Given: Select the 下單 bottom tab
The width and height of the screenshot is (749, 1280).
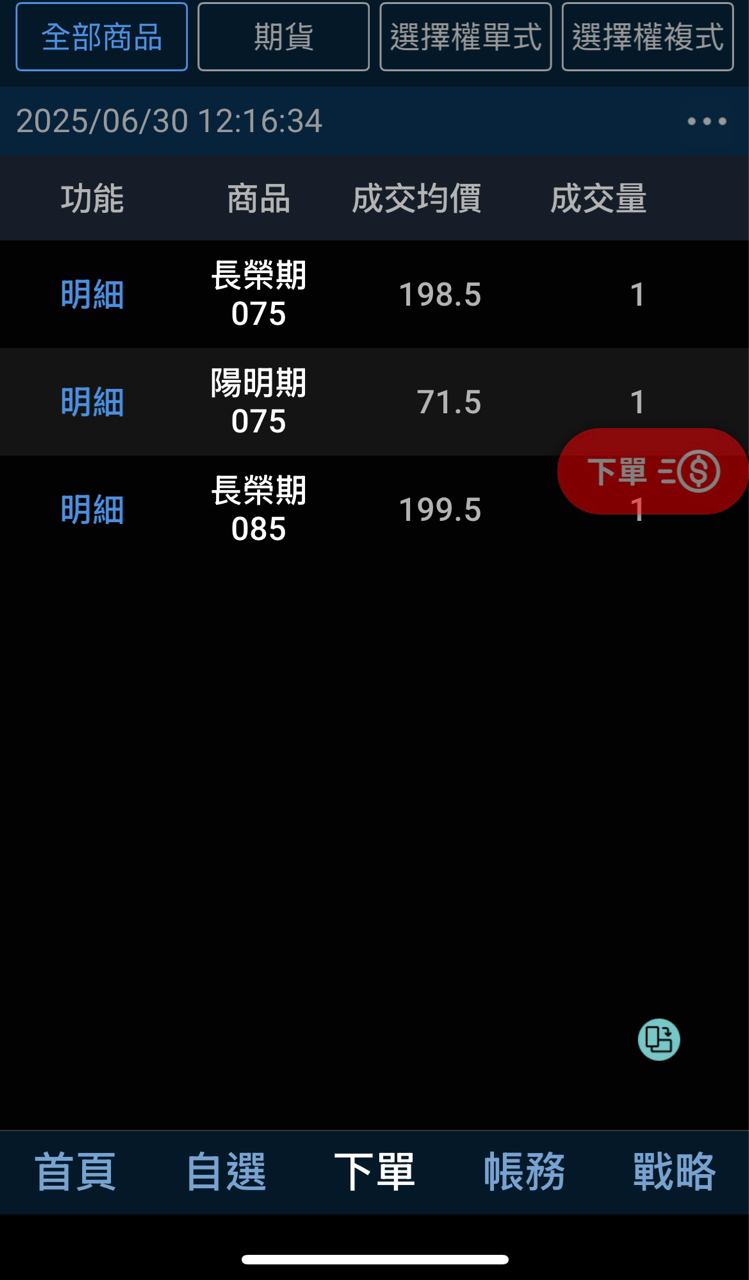Looking at the screenshot, I should click(374, 1172).
